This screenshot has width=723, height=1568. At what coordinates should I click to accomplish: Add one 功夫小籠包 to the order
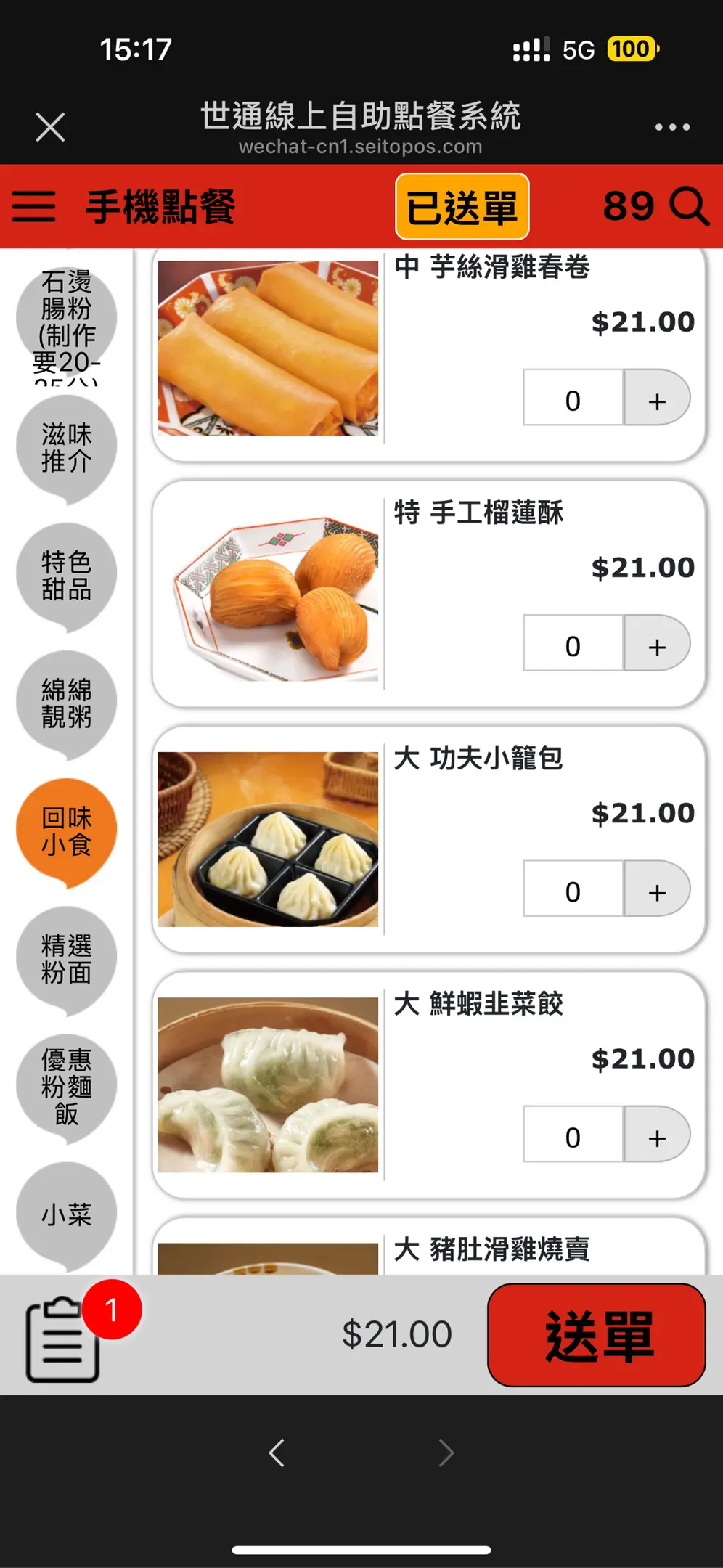coord(656,889)
